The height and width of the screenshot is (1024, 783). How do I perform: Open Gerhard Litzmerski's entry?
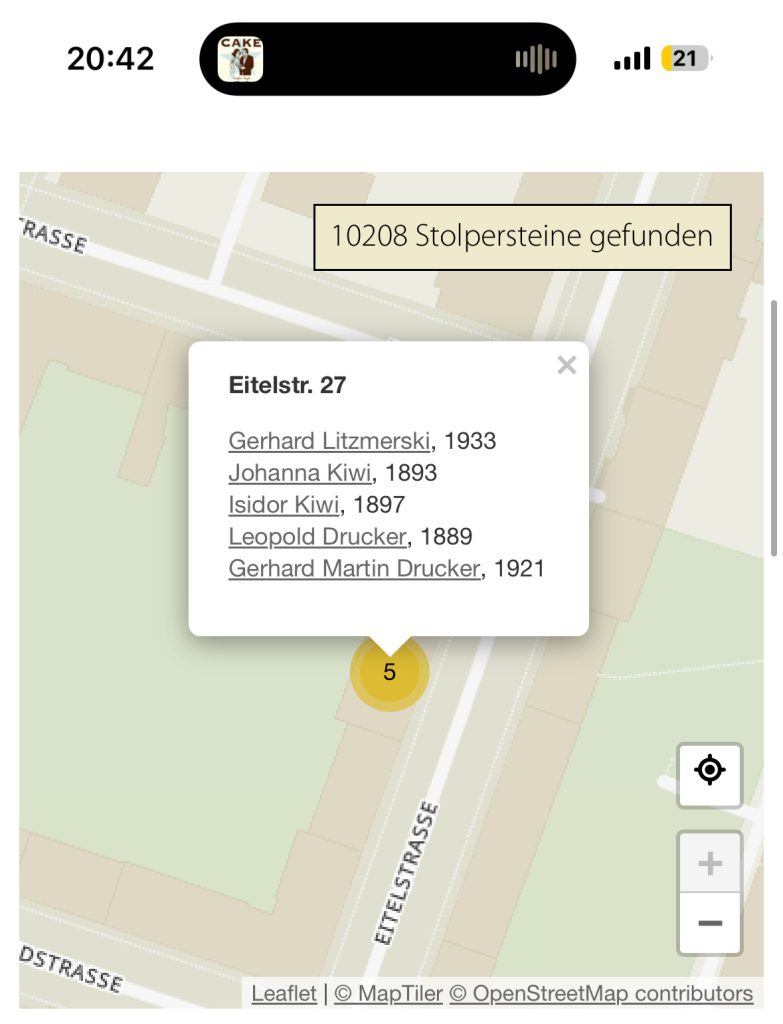pyautogui.click(x=329, y=441)
